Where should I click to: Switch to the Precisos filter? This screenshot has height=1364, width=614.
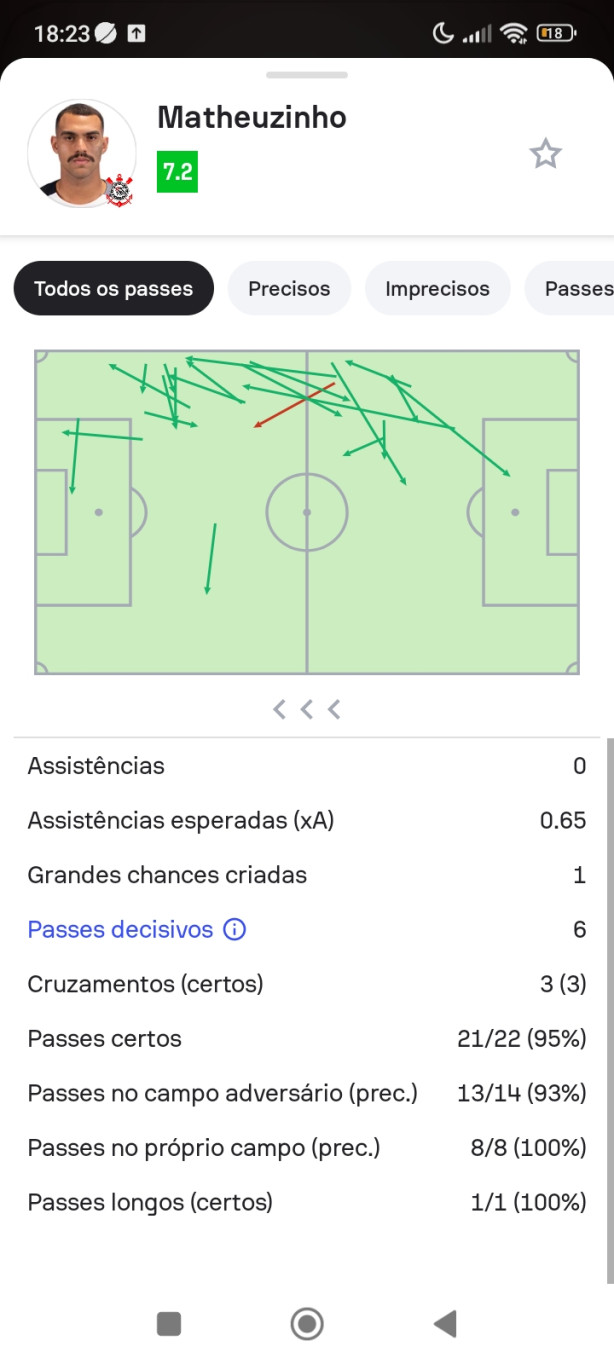(x=289, y=289)
